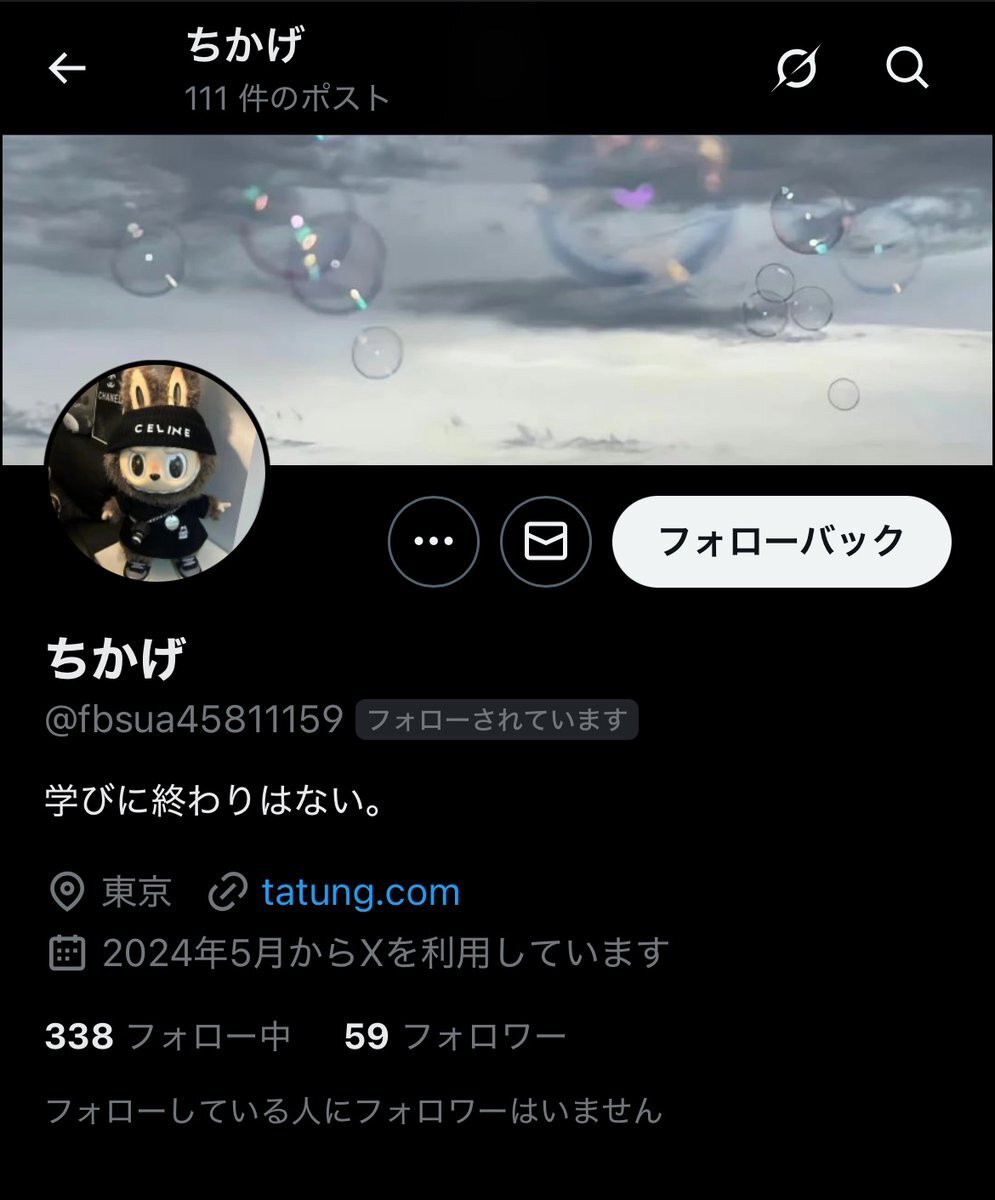Open the tatung.com link
The height and width of the screenshot is (1200, 995).
coord(360,892)
